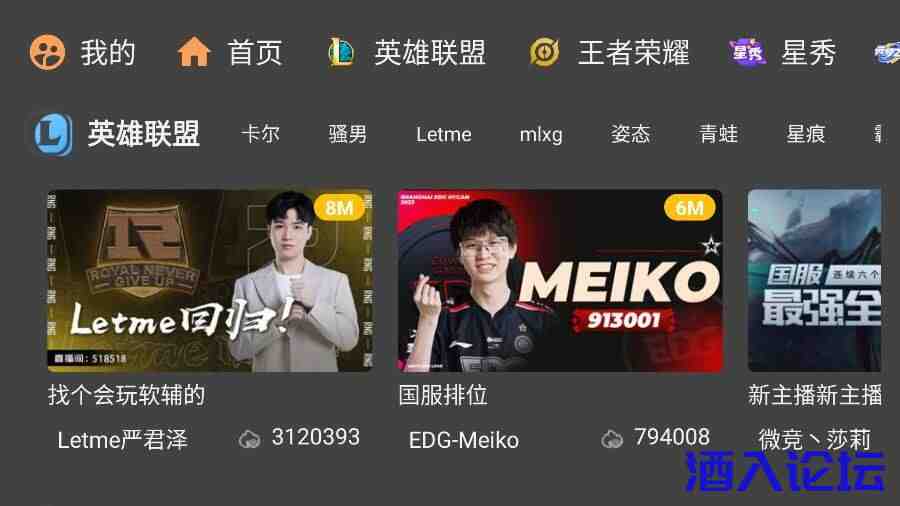Open Letme严君泽's live stream card

(210, 281)
